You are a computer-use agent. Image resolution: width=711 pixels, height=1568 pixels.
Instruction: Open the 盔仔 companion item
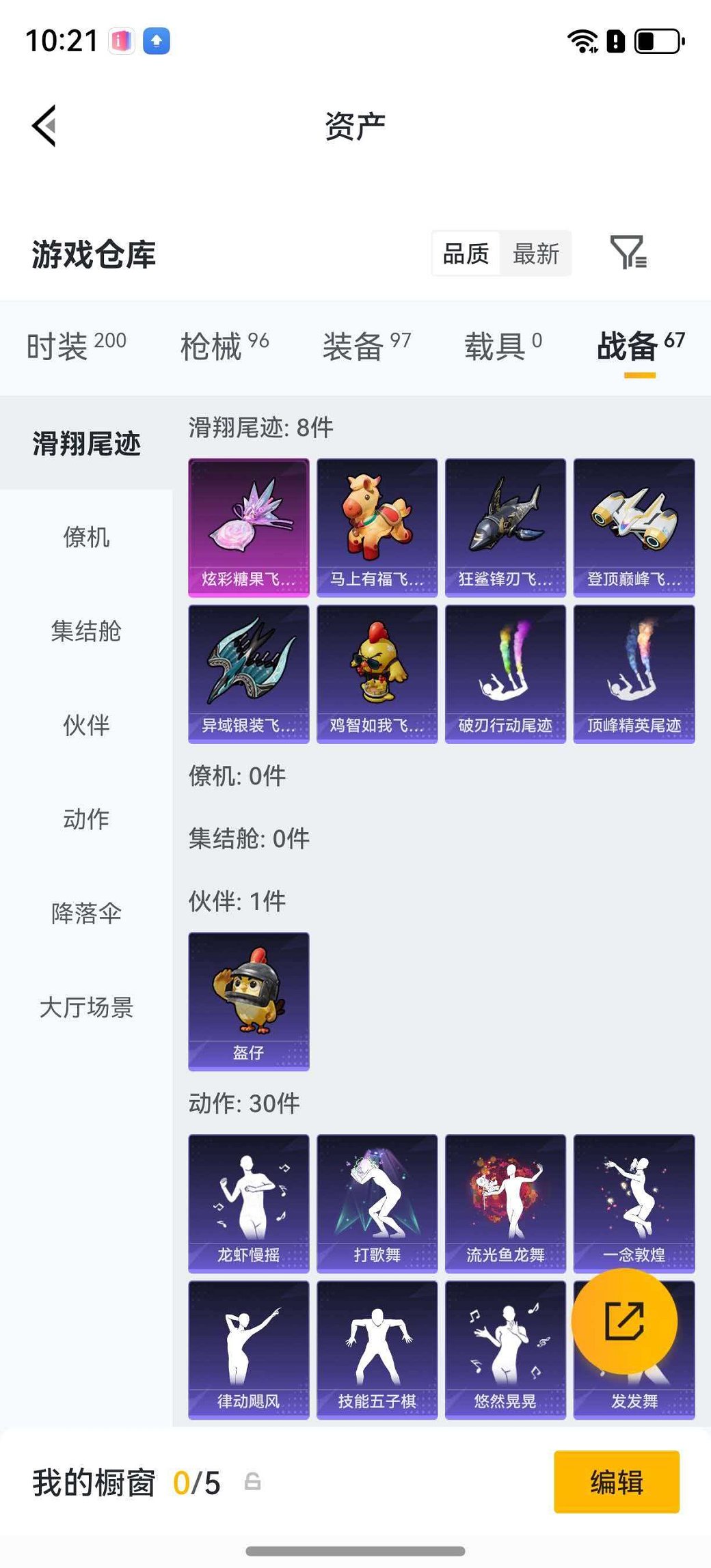[248, 1000]
